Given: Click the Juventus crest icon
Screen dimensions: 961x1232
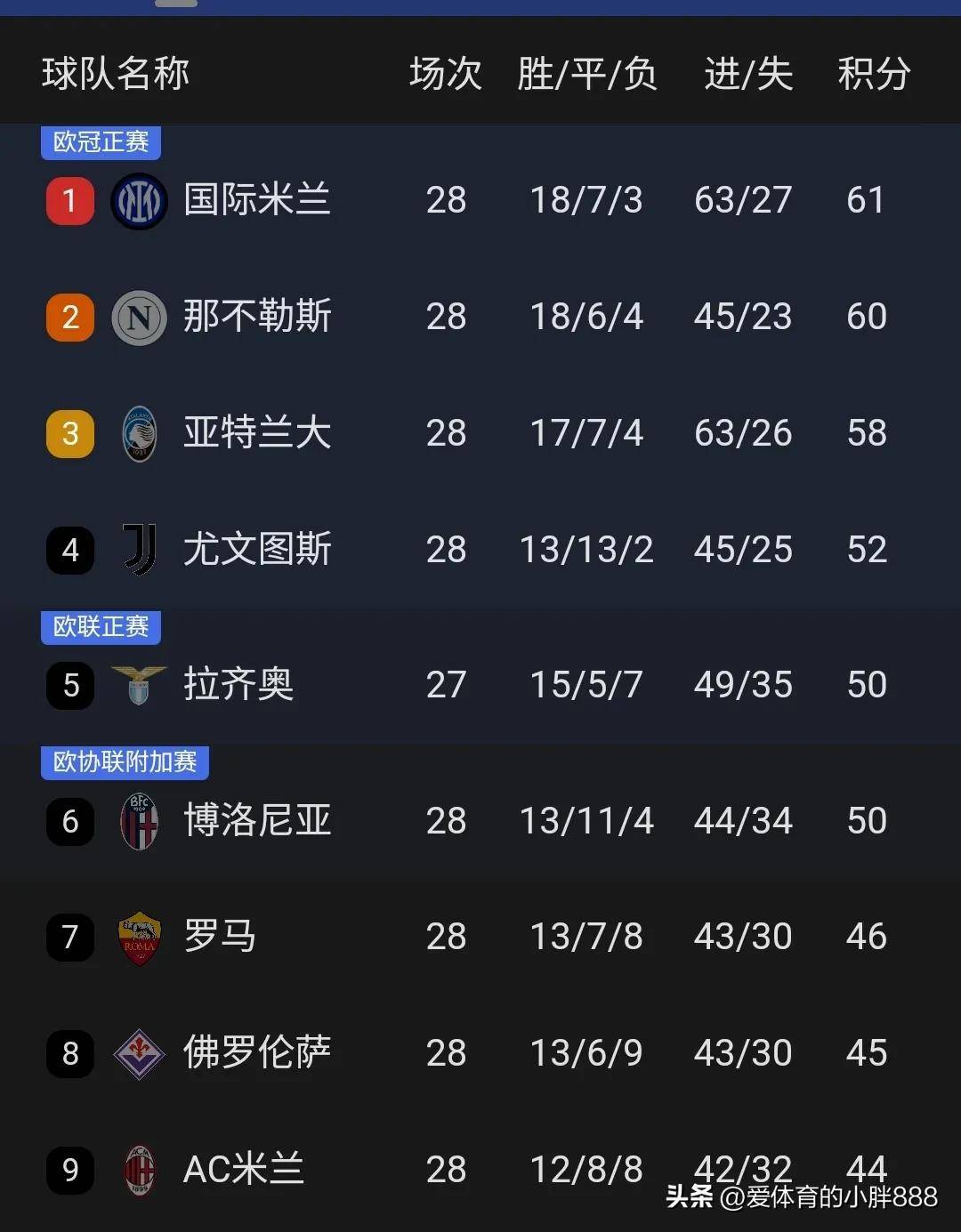Looking at the screenshot, I should tap(139, 550).
